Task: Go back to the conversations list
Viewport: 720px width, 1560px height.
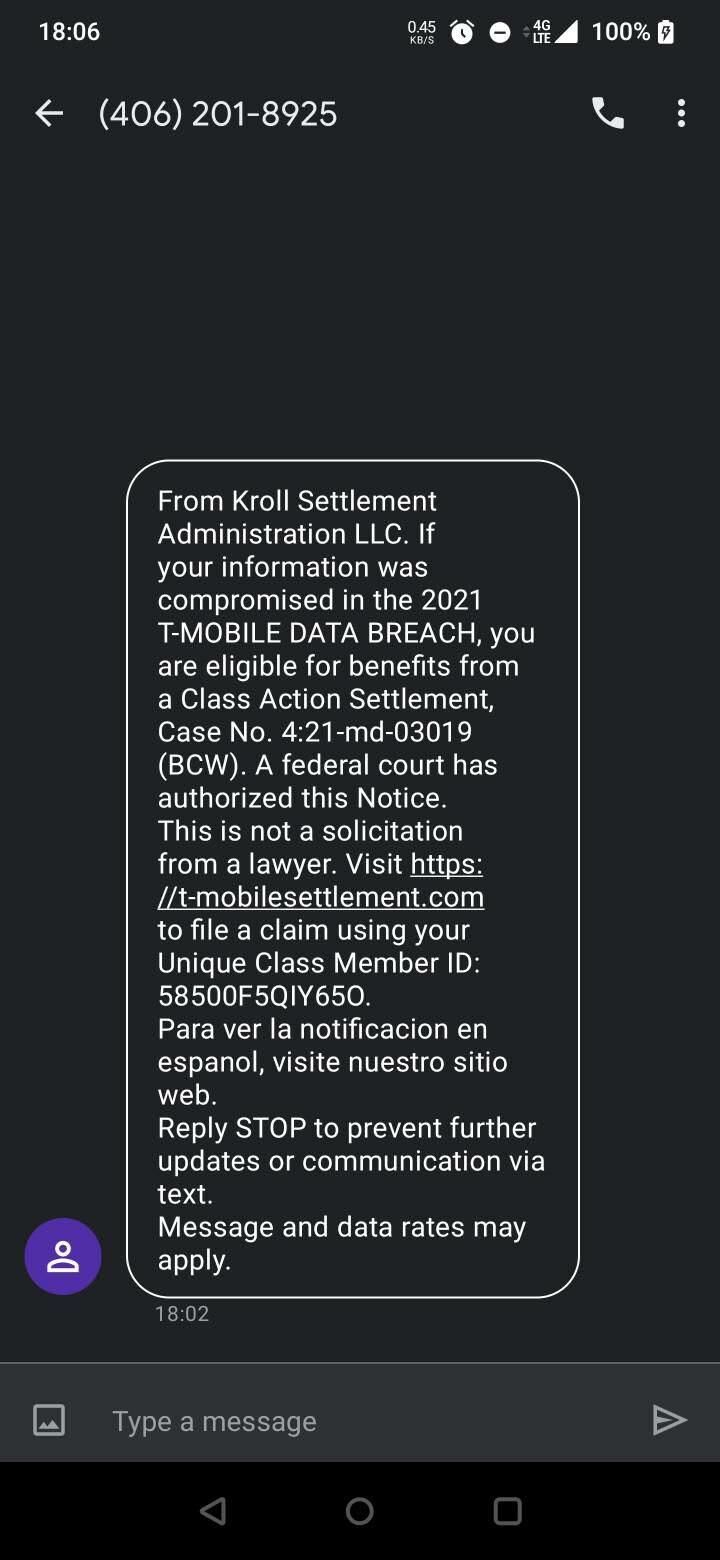Action: pos(49,114)
